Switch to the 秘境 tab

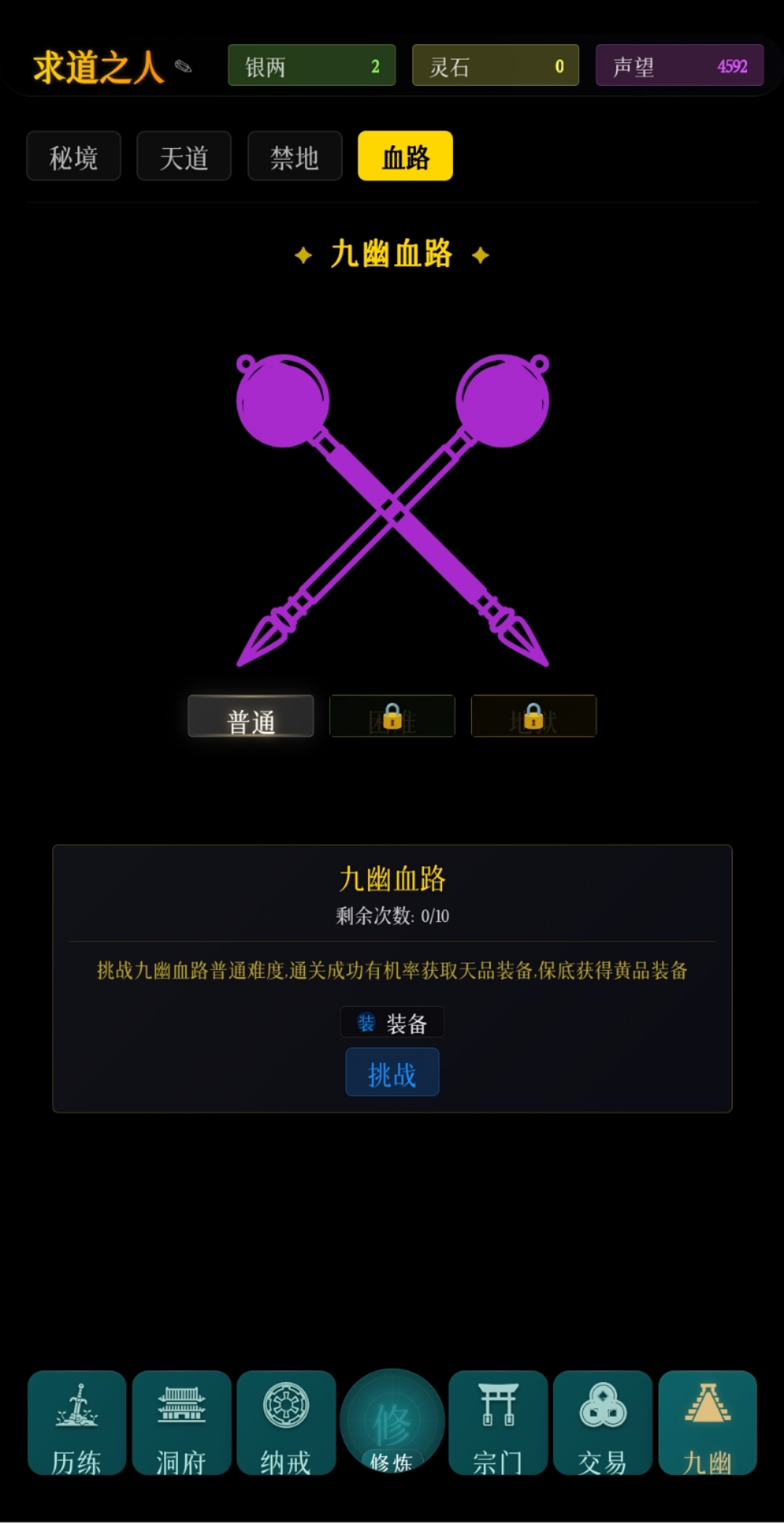pos(73,156)
